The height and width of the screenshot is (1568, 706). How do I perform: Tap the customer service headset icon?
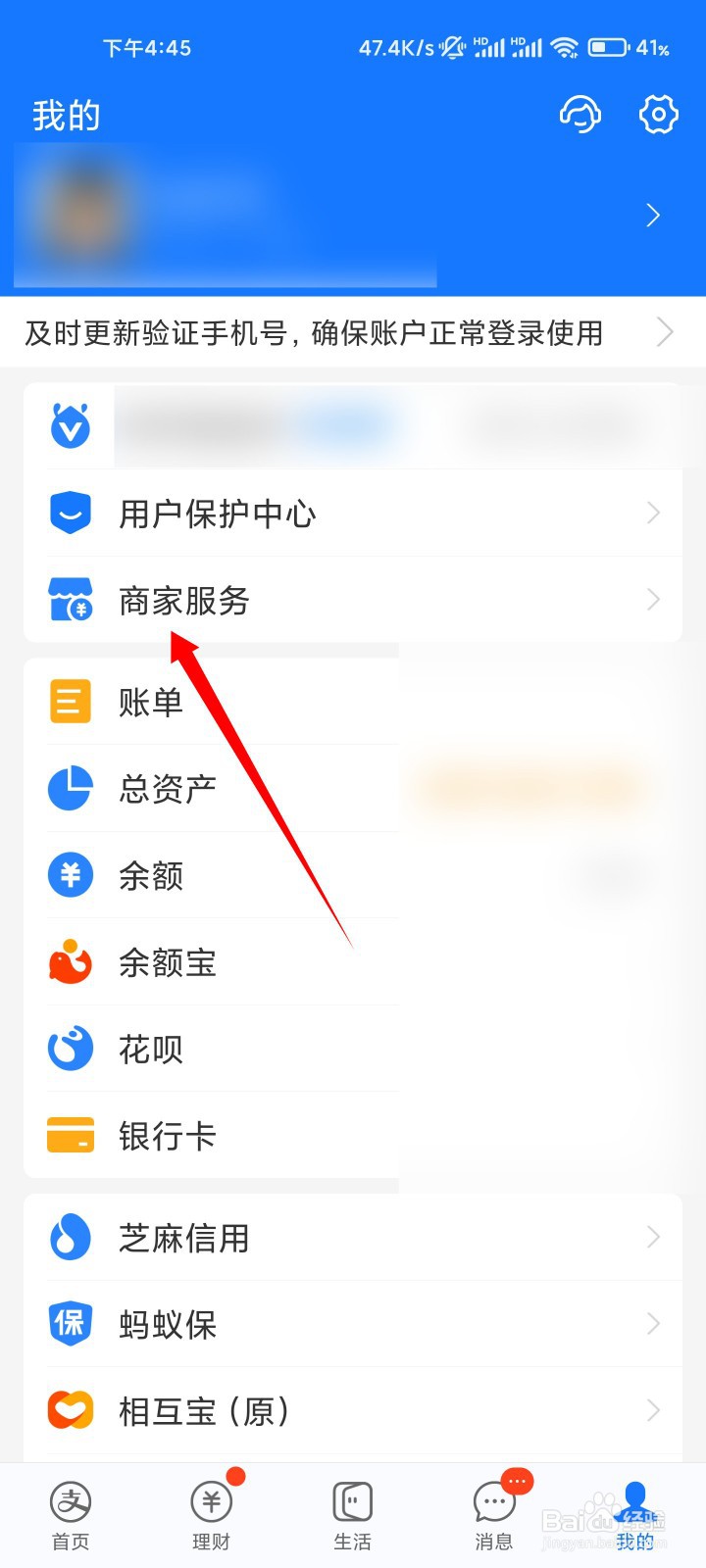pos(580,115)
